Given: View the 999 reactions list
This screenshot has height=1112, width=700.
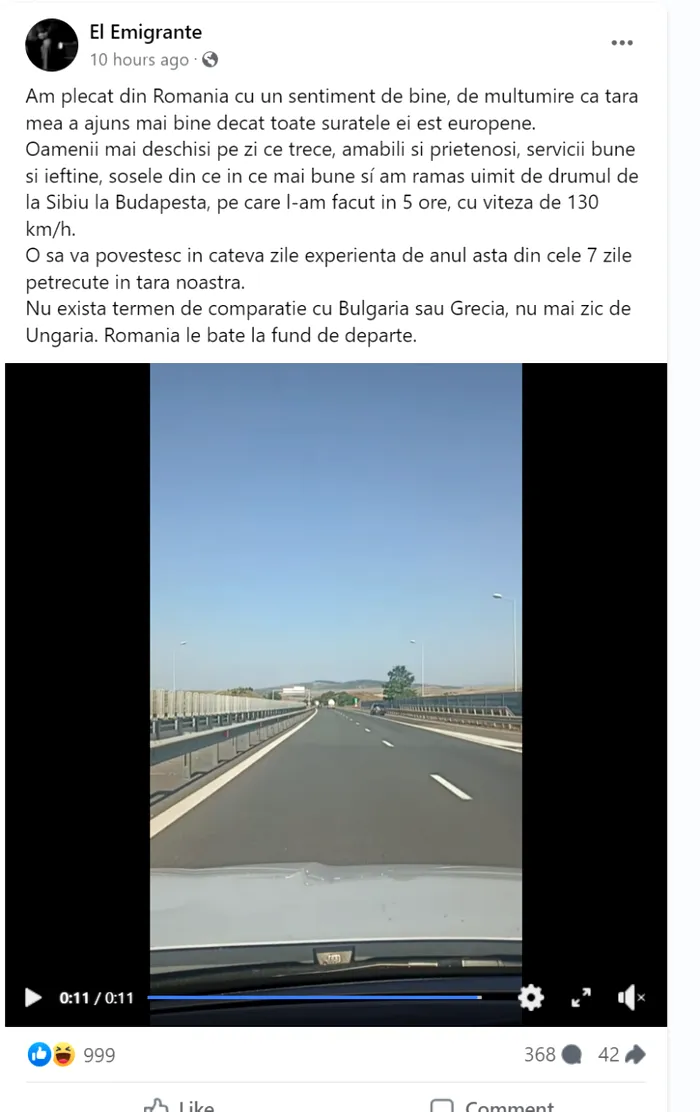Looking at the screenshot, I should 99,1055.
